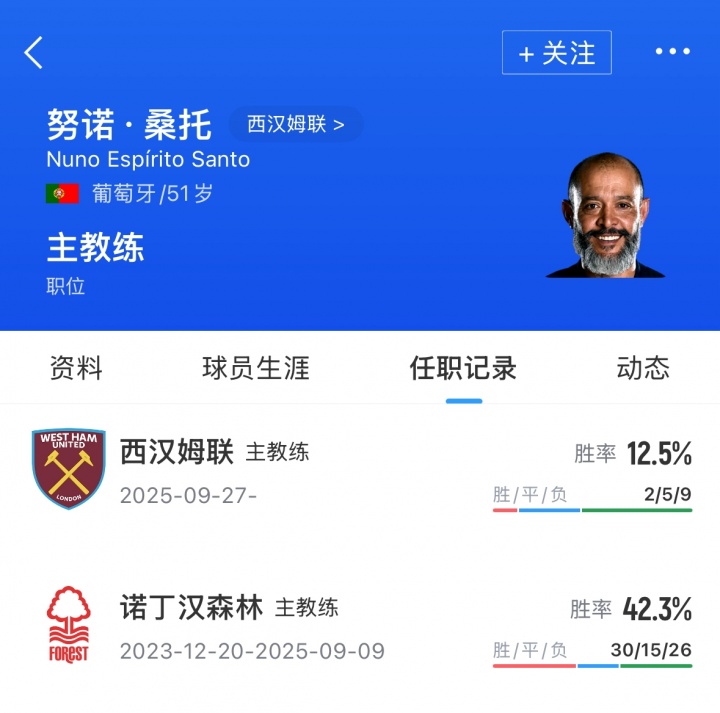The width and height of the screenshot is (720, 713).
Task: Select the 任职记录 tab
Action: point(463,368)
